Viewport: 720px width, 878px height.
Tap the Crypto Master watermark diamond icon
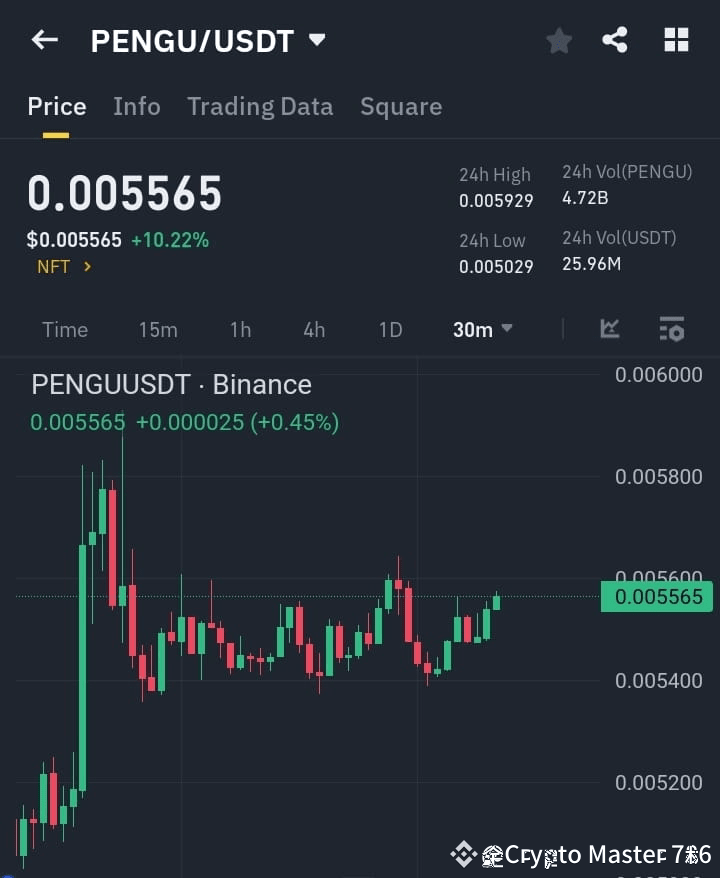[463, 855]
